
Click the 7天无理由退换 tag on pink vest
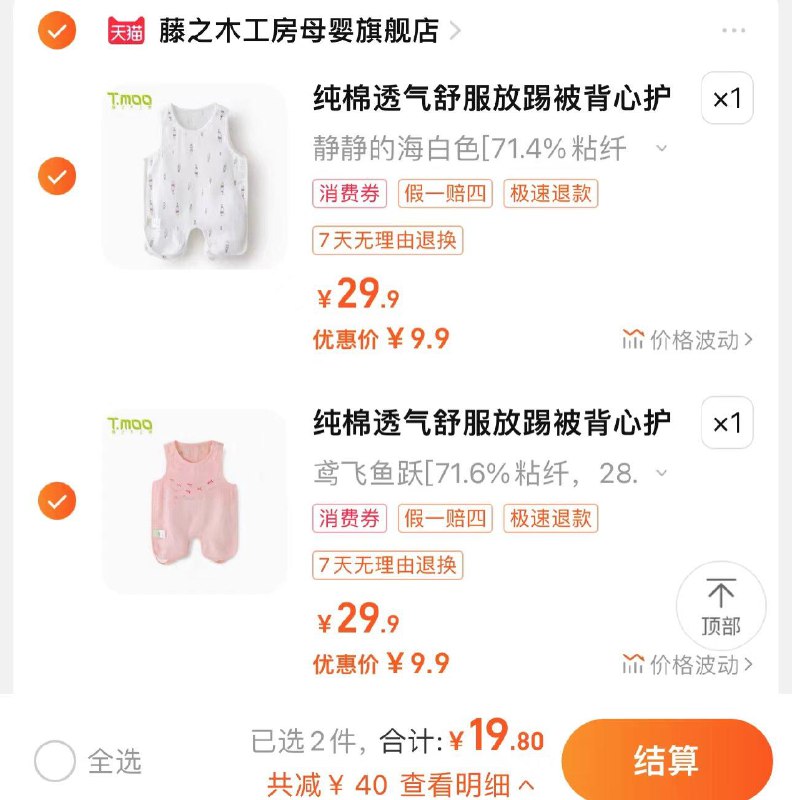point(388,566)
